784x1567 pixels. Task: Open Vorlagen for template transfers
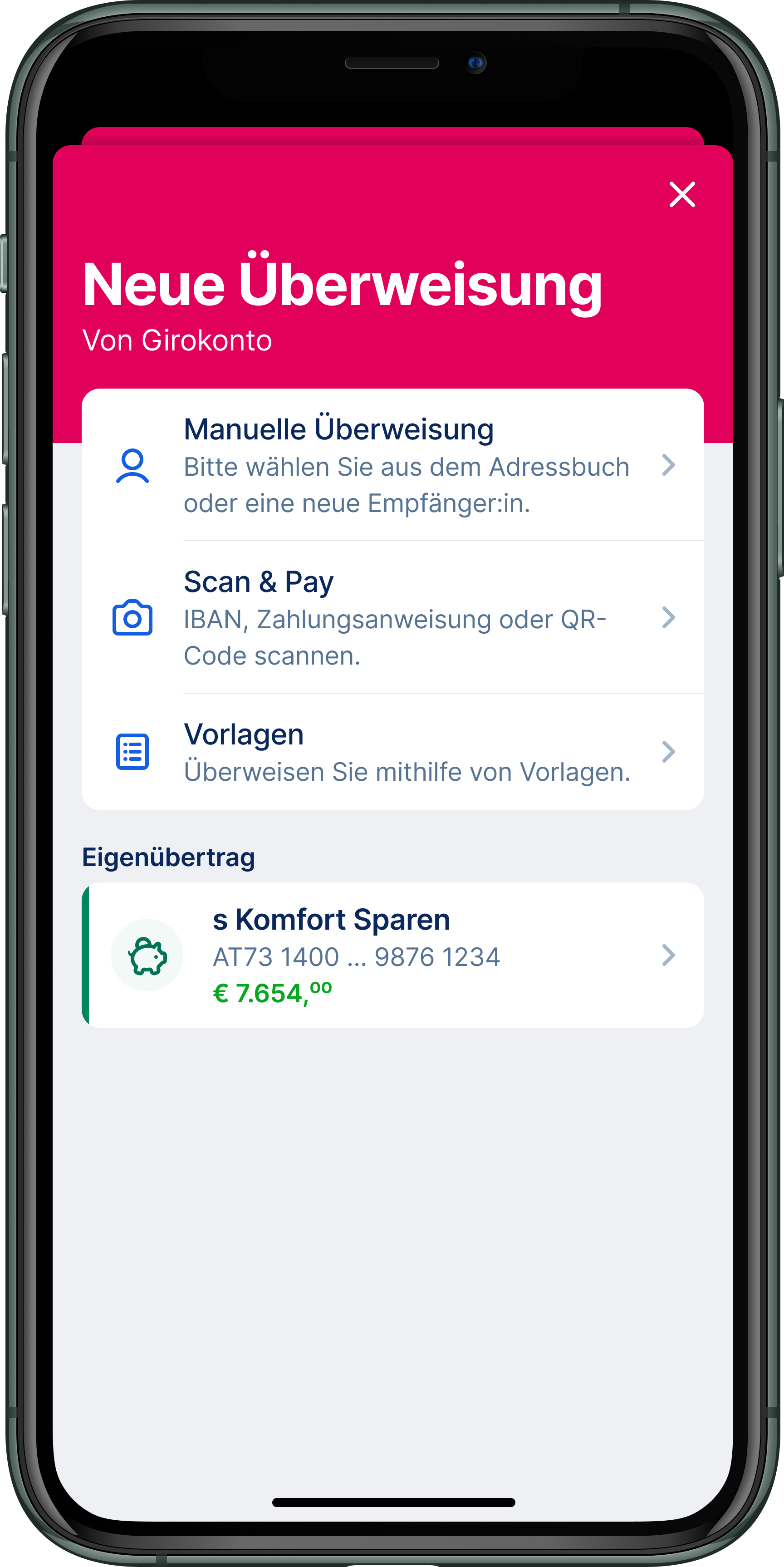[393, 752]
